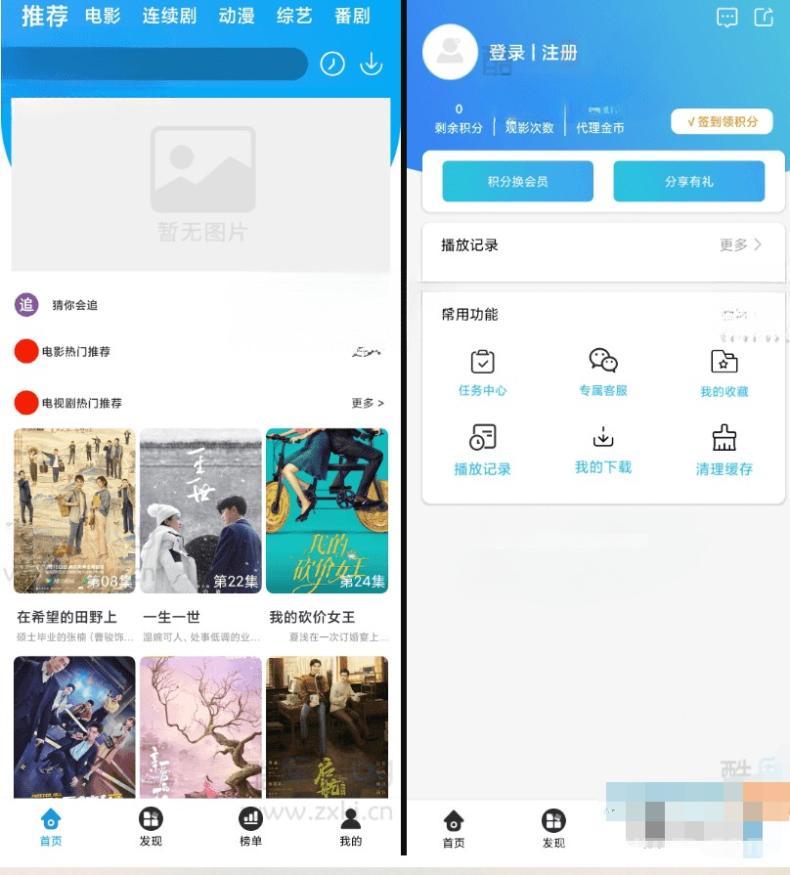Open 任务中心 under 常用功能
The width and height of the screenshot is (790, 875).
click(x=482, y=372)
